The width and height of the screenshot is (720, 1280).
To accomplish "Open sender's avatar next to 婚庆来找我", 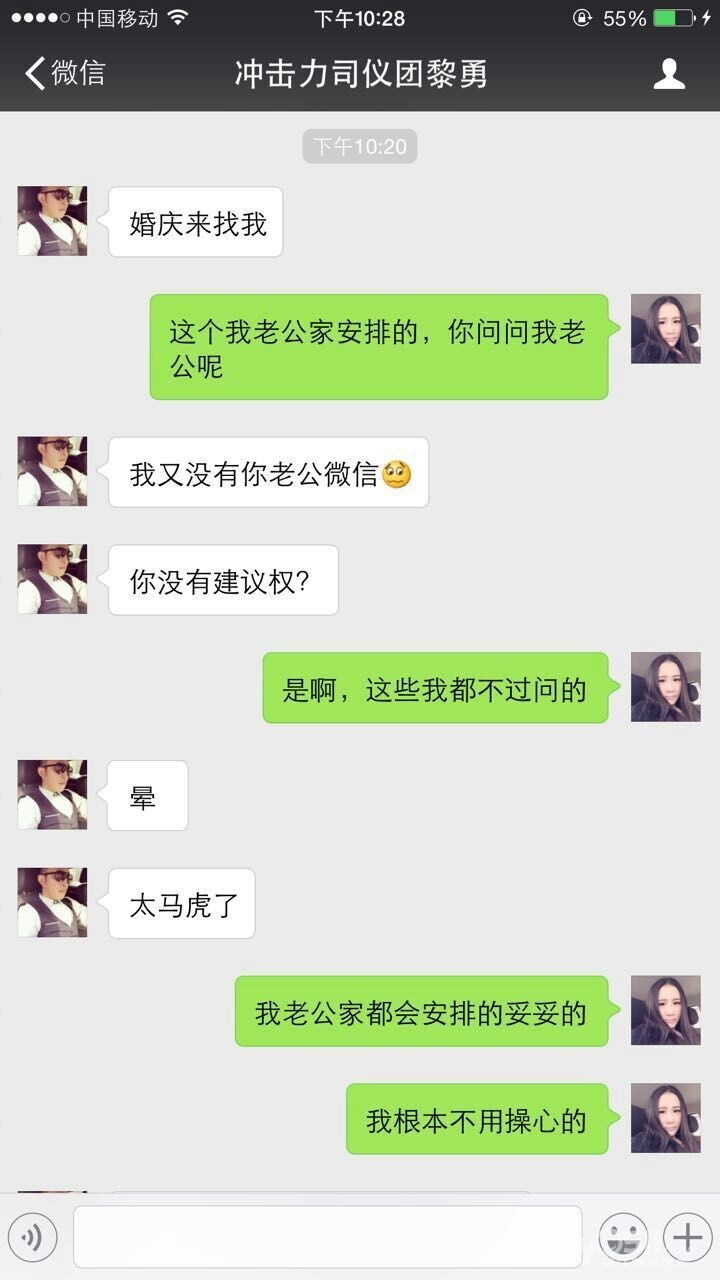I will (x=52, y=221).
